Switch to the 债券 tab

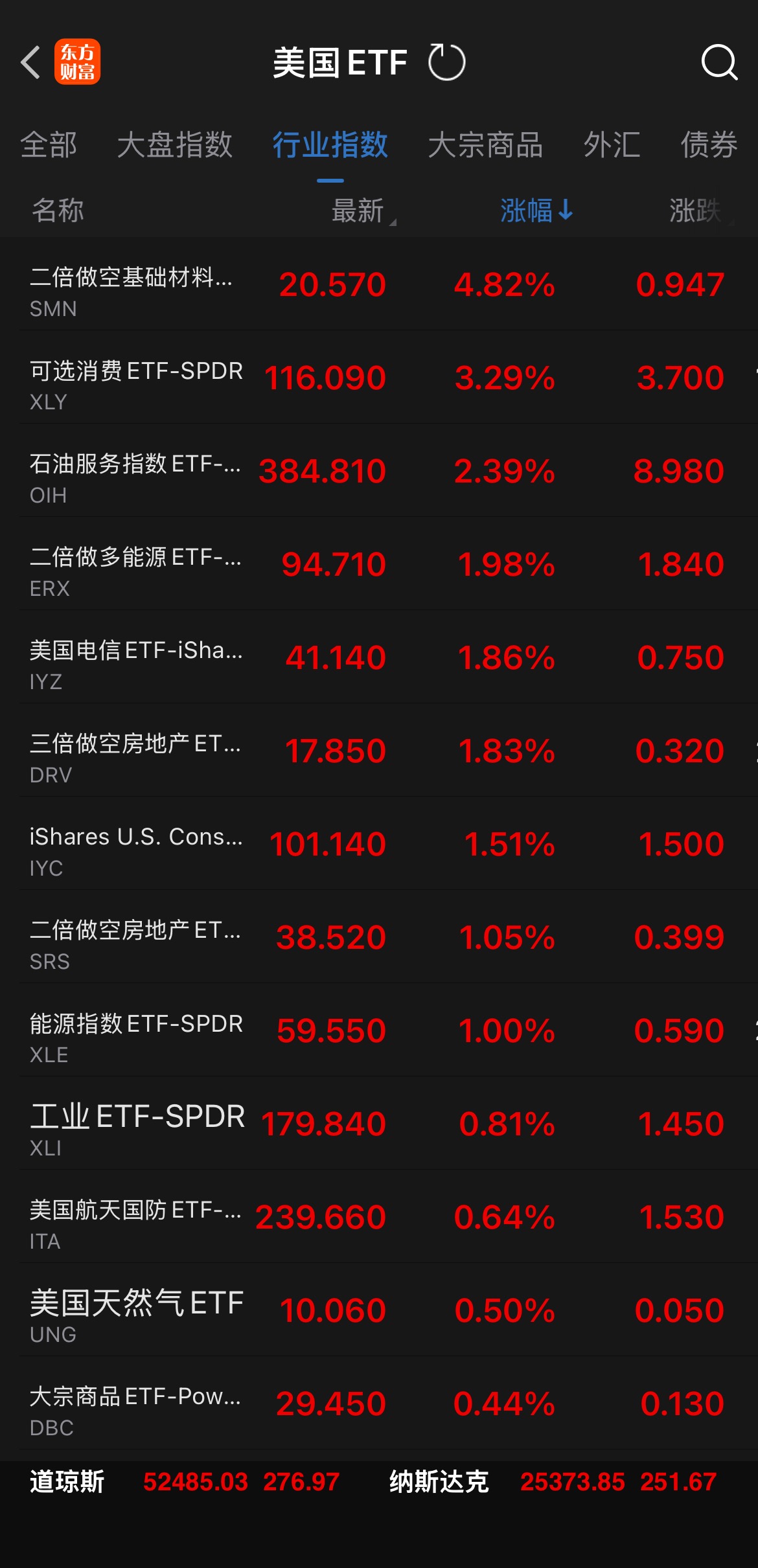(x=709, y=144)
